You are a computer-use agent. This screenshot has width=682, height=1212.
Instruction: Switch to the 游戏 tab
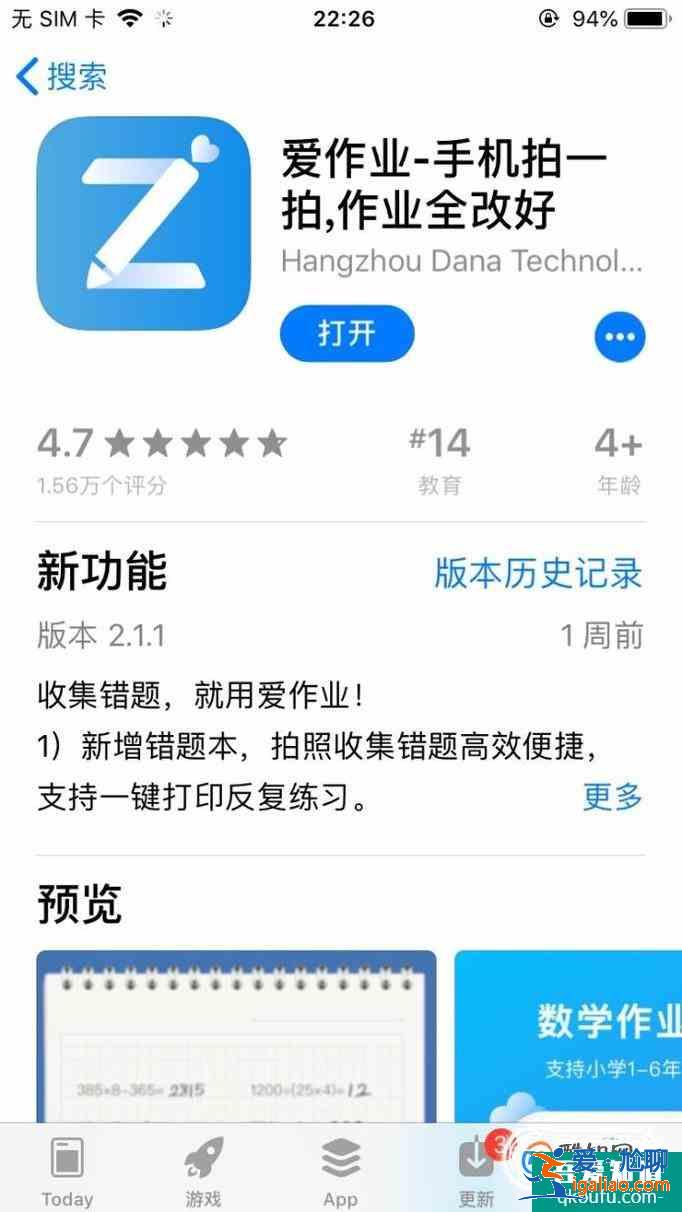coord(203,1170)
